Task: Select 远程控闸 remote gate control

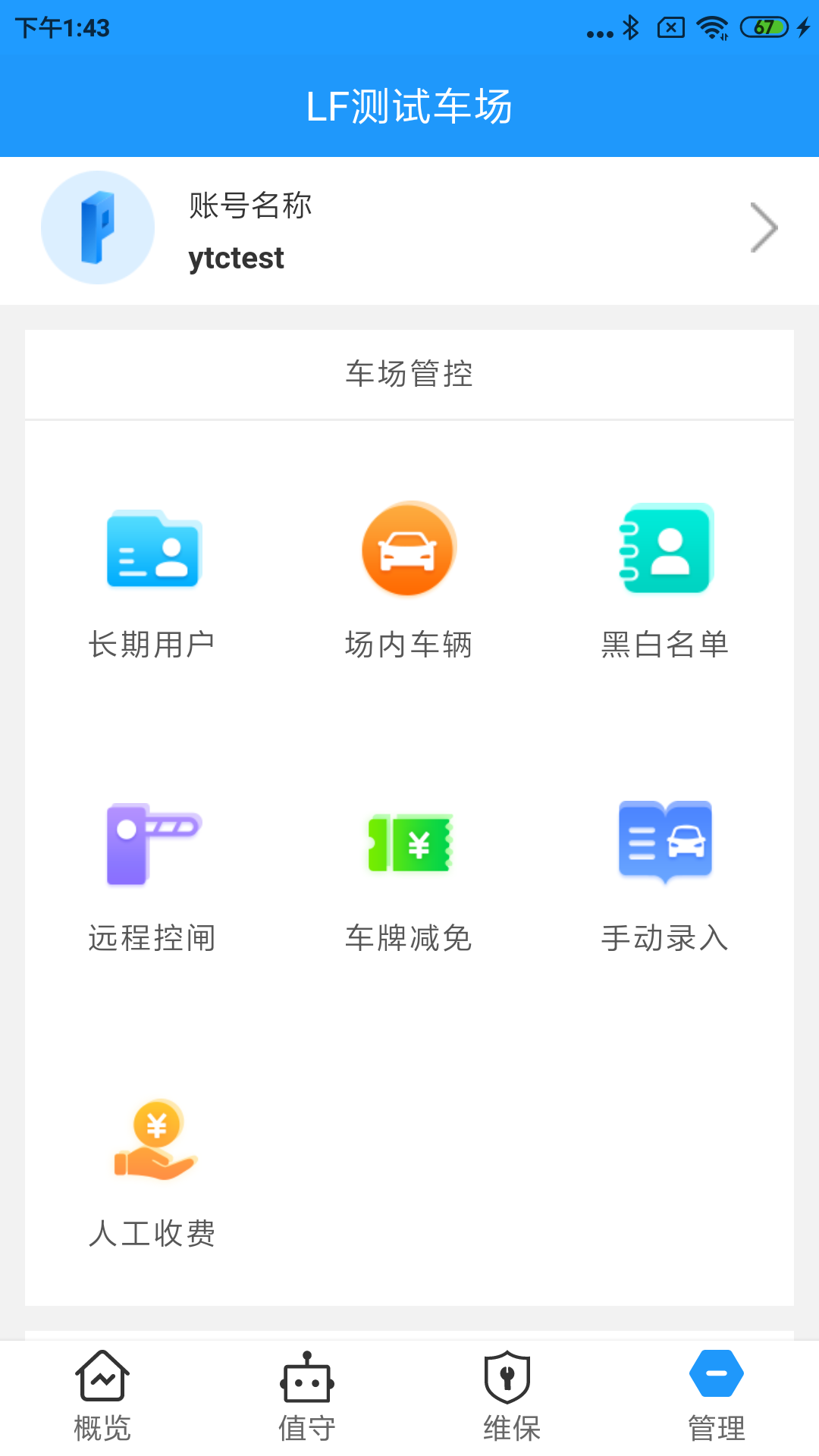Action: pyautogui.click(x=152, y=872)
